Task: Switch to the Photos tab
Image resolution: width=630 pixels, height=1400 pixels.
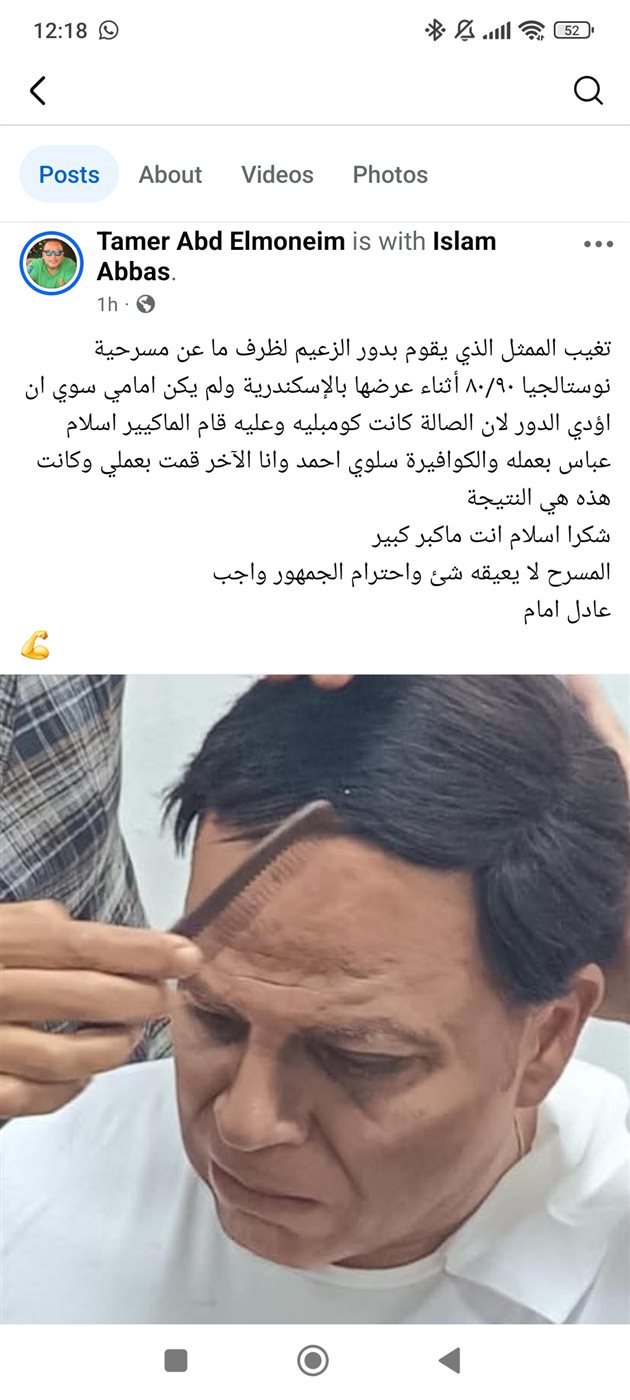Action: pyautogui.click(x=390, y=174)
